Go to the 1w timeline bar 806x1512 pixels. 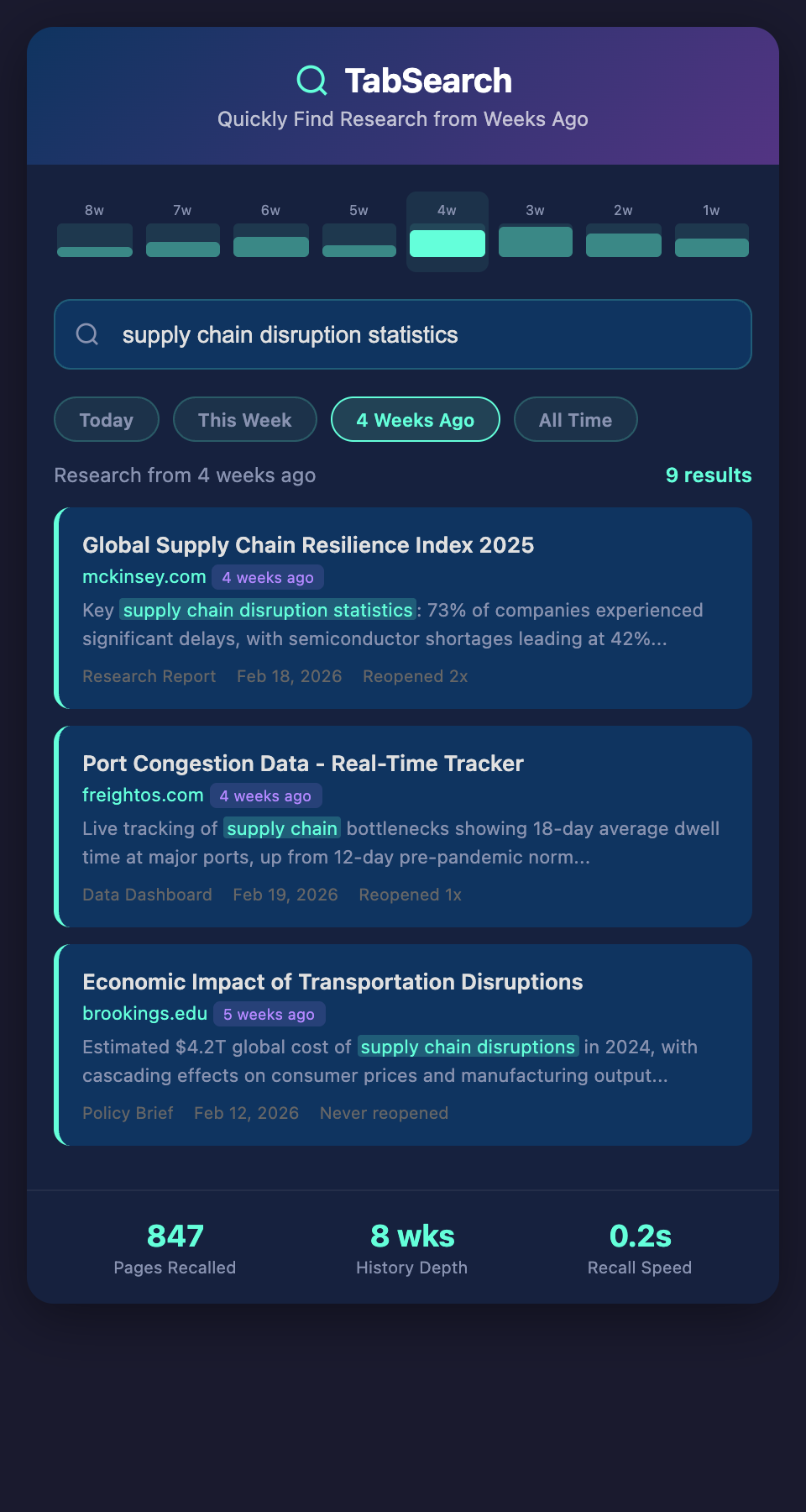pyautogui.click(x=712, y=240)
